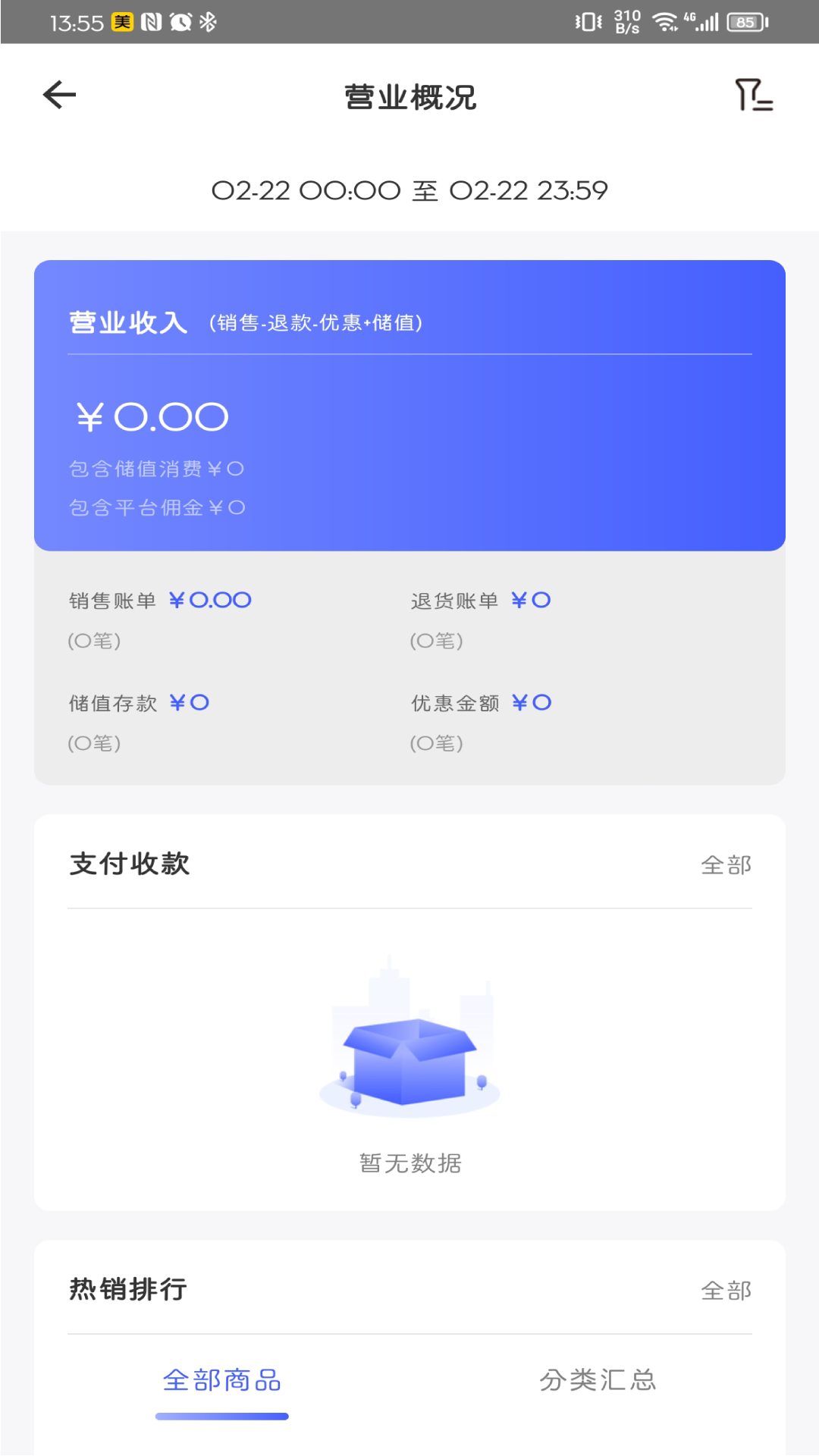This screenshot has width=819, height=1456.
Task: Go back using the top-left arrow
Action: pyautogui.click(x=59, y=96)
